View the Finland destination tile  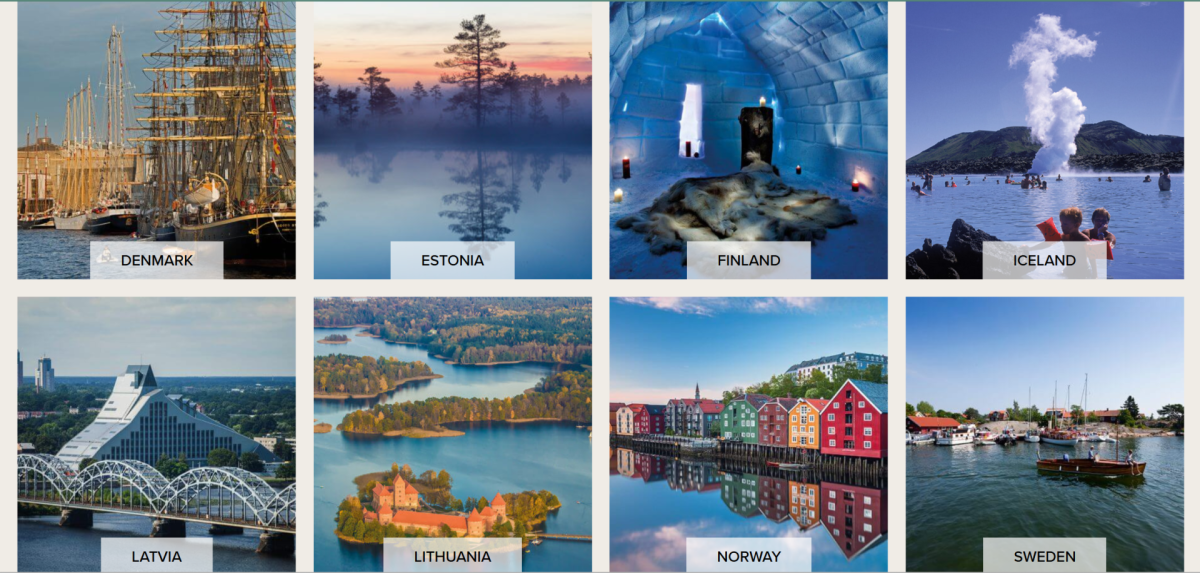[748, 140]
